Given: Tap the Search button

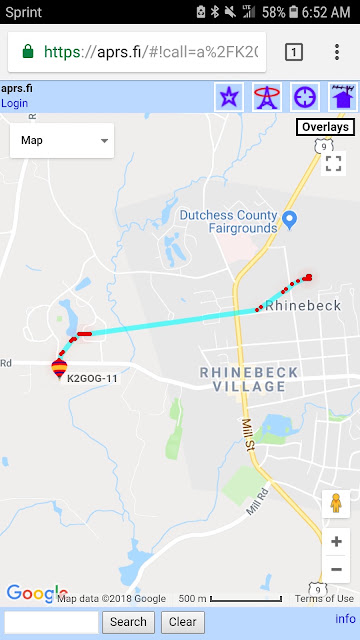Looking at the screenshot, I should click(x=128, y=622).
